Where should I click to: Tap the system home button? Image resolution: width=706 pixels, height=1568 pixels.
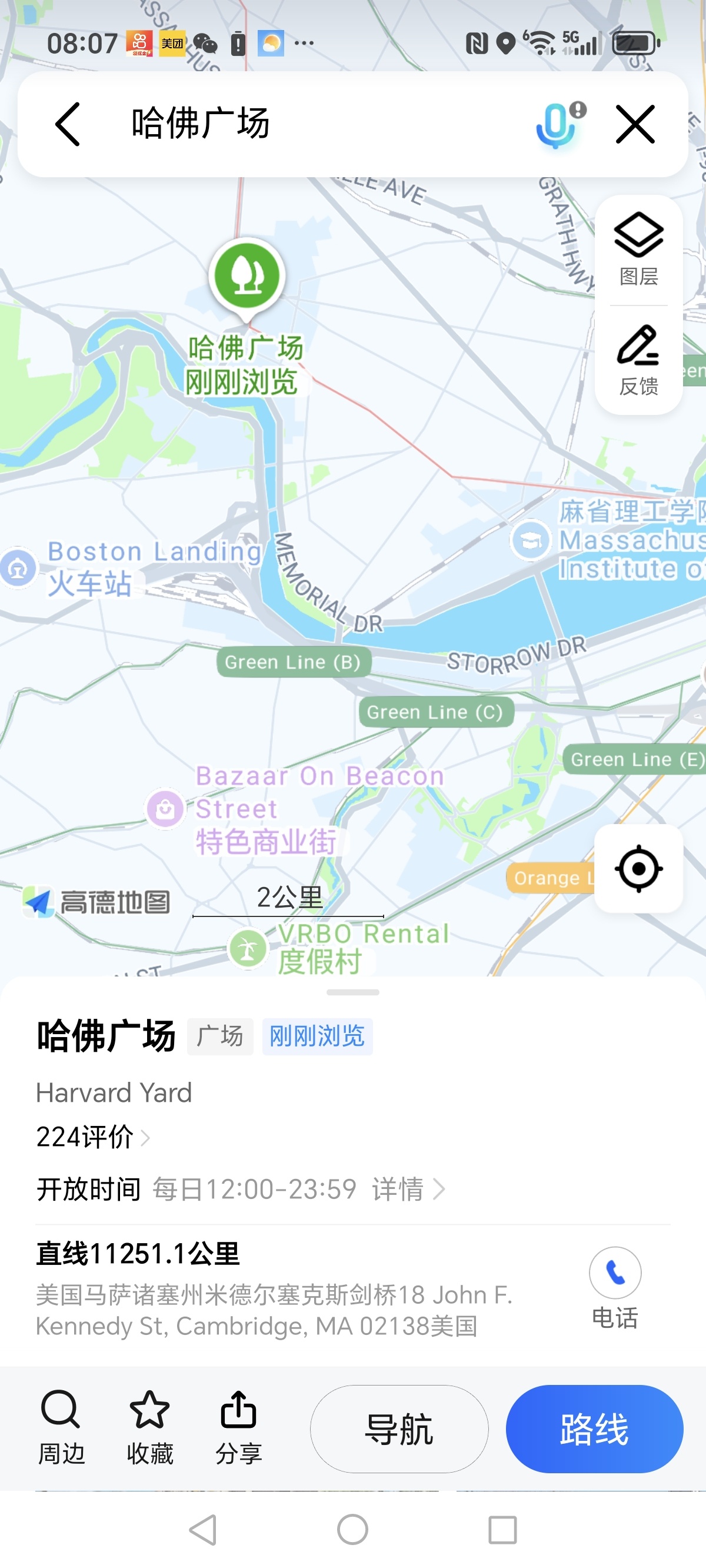click(x=352, y=1529)
